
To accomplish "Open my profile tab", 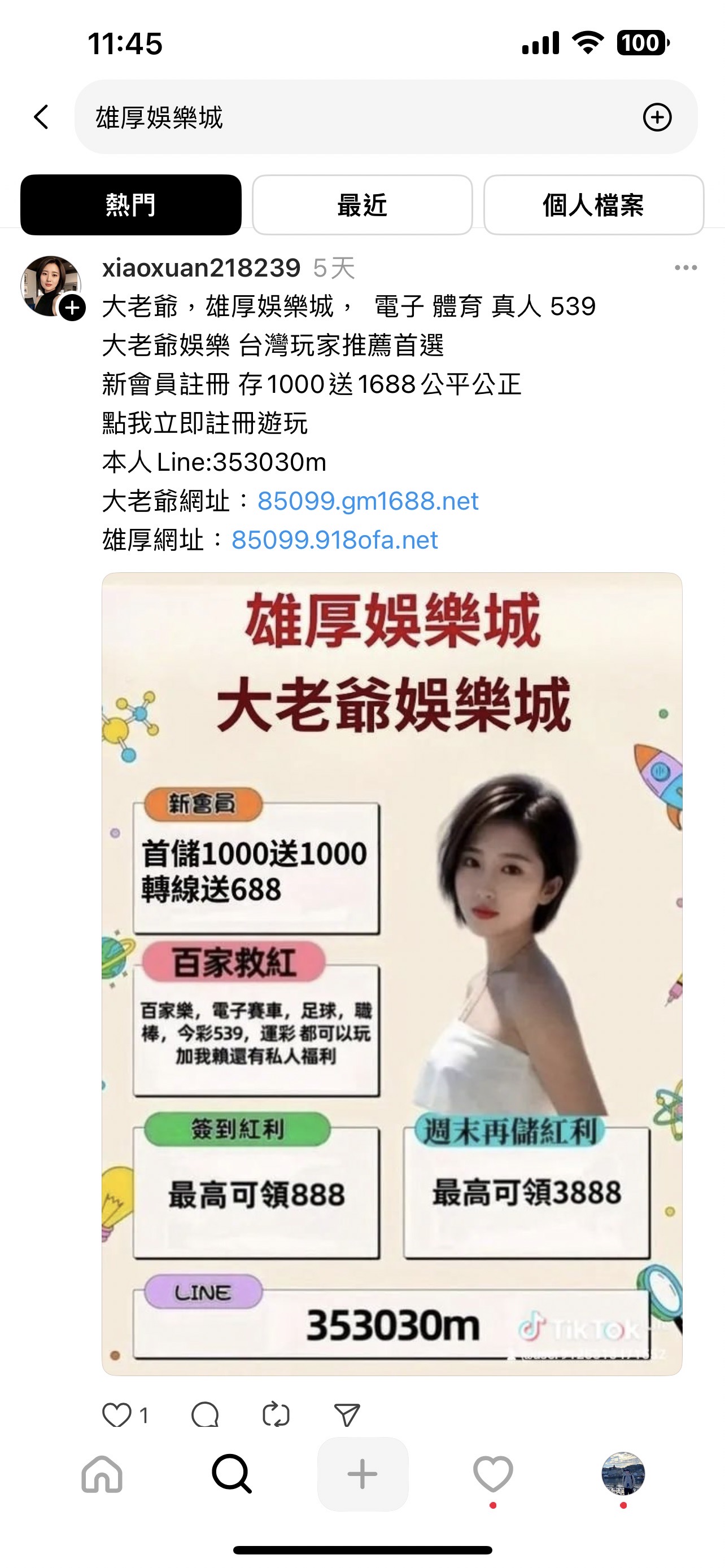I will pyautogui.click(x=623, y=1474).
